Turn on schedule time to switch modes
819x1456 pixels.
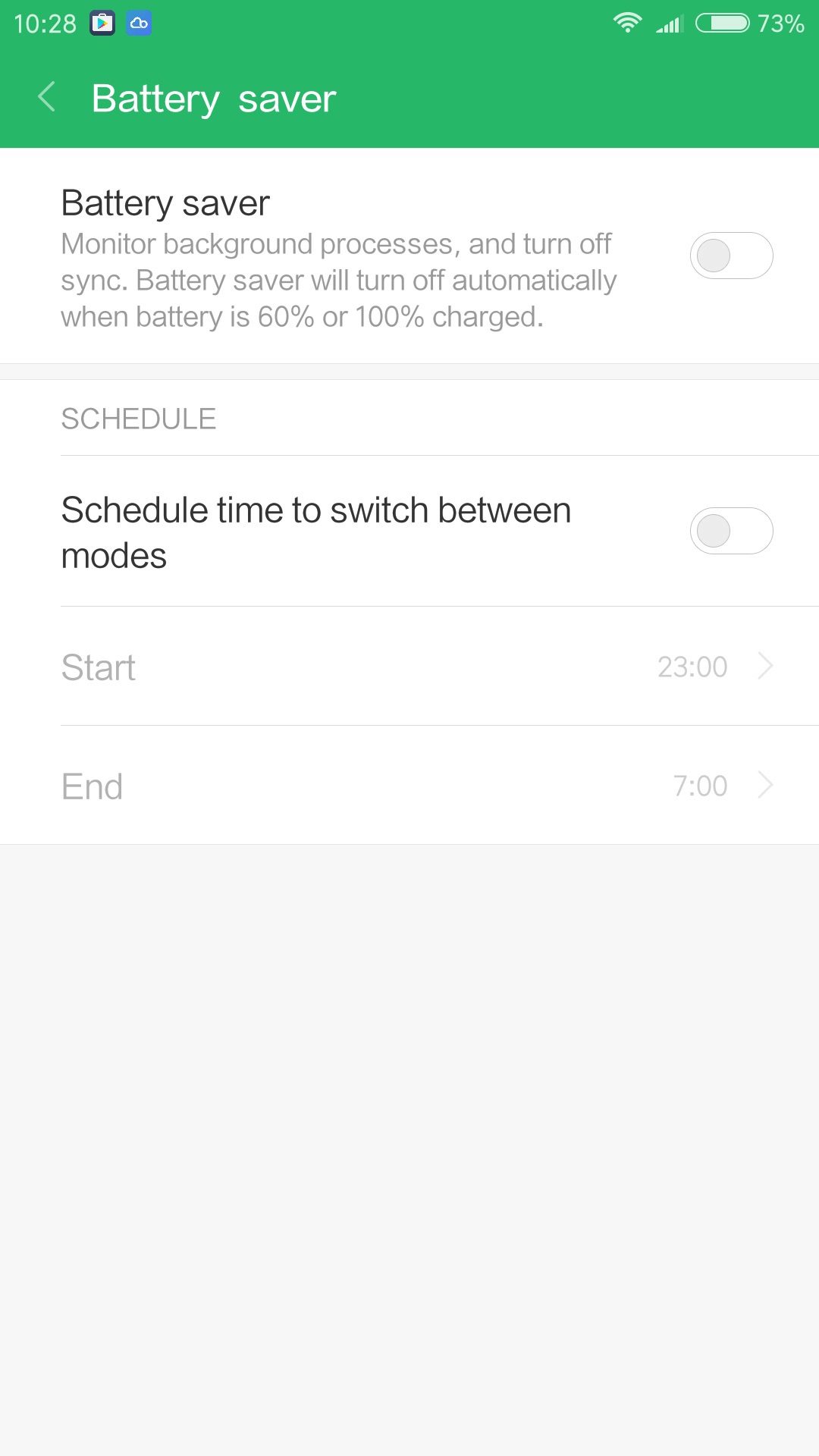coord(731,531)
